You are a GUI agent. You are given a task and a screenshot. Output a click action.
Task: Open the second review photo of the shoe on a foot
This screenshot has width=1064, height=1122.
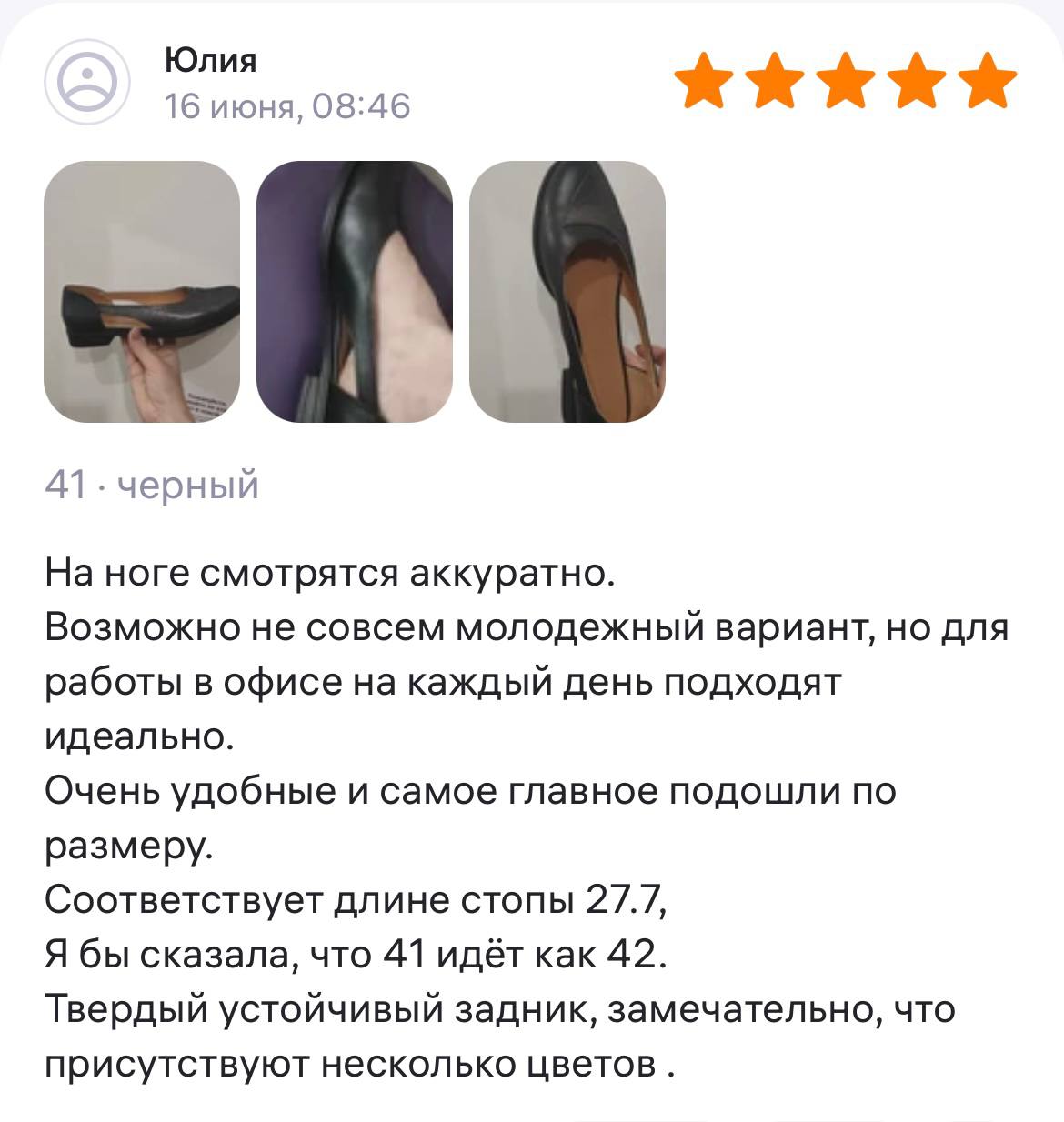tap(355, 291)
